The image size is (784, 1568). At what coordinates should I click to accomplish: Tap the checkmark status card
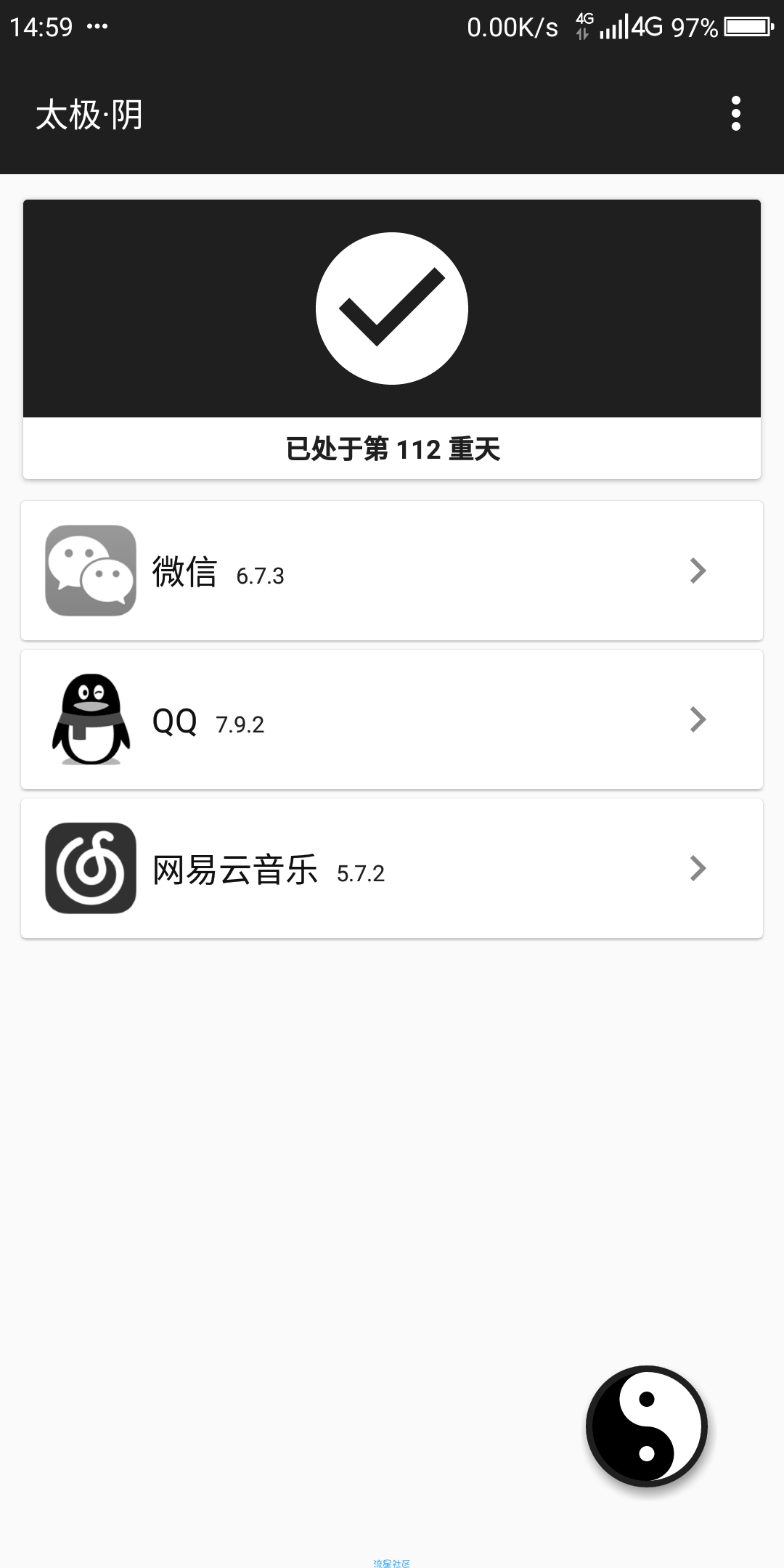pyautogui.click(x=392, y=339)
